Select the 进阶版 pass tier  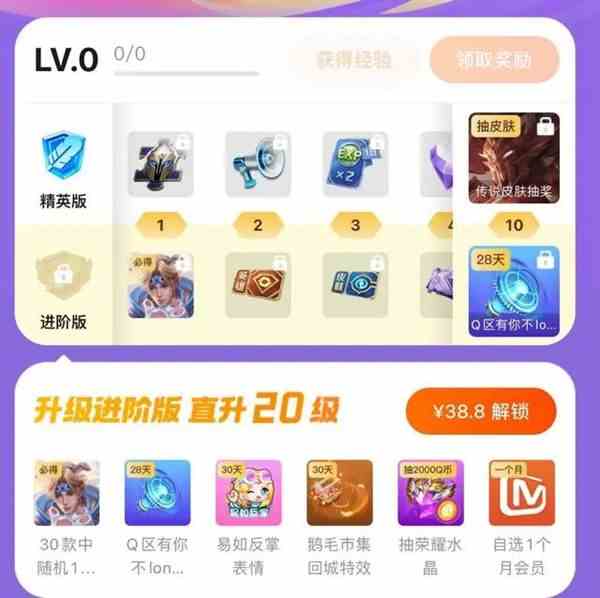click(64, 290)
